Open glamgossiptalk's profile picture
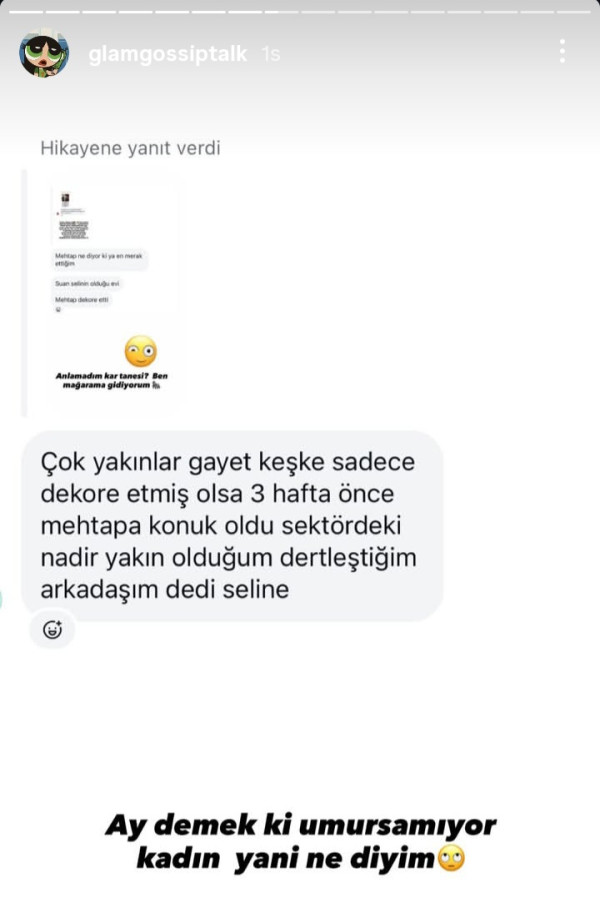Viewport: 600px width, 898px height. [x=44, y=54]
